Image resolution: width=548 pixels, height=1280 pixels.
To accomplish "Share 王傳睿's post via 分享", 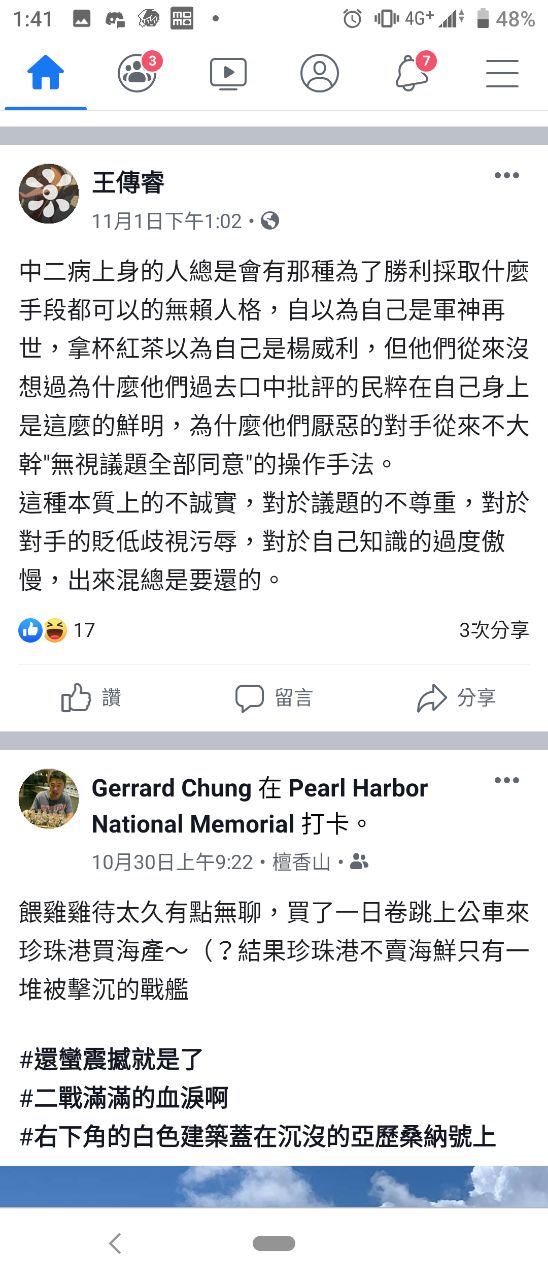I will pos(456,698).
